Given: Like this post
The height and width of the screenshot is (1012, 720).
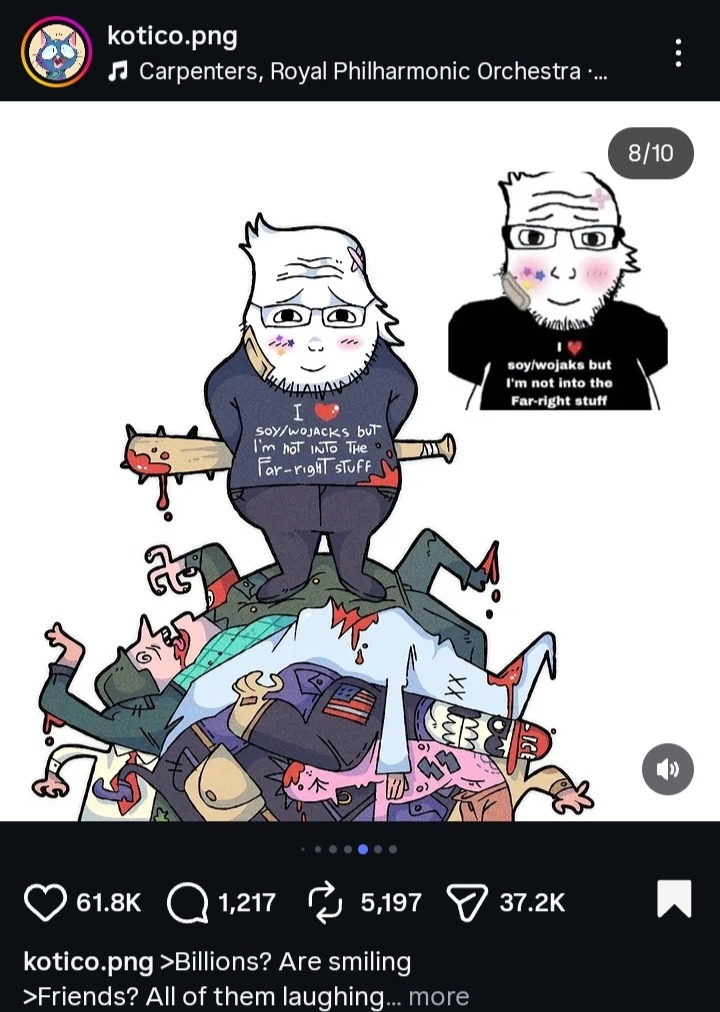Looking at the screenshot, I should 45,903.
